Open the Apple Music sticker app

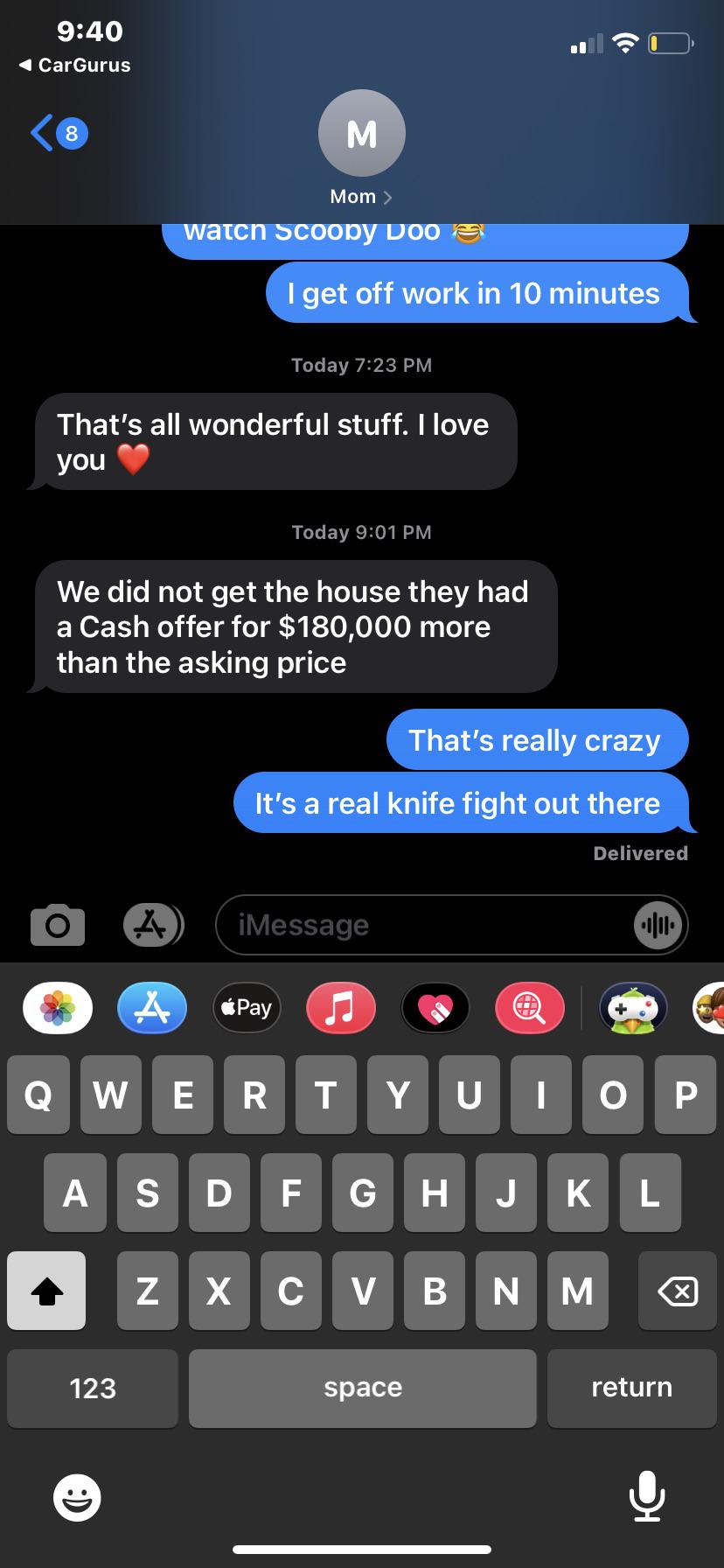[340, 1008]
